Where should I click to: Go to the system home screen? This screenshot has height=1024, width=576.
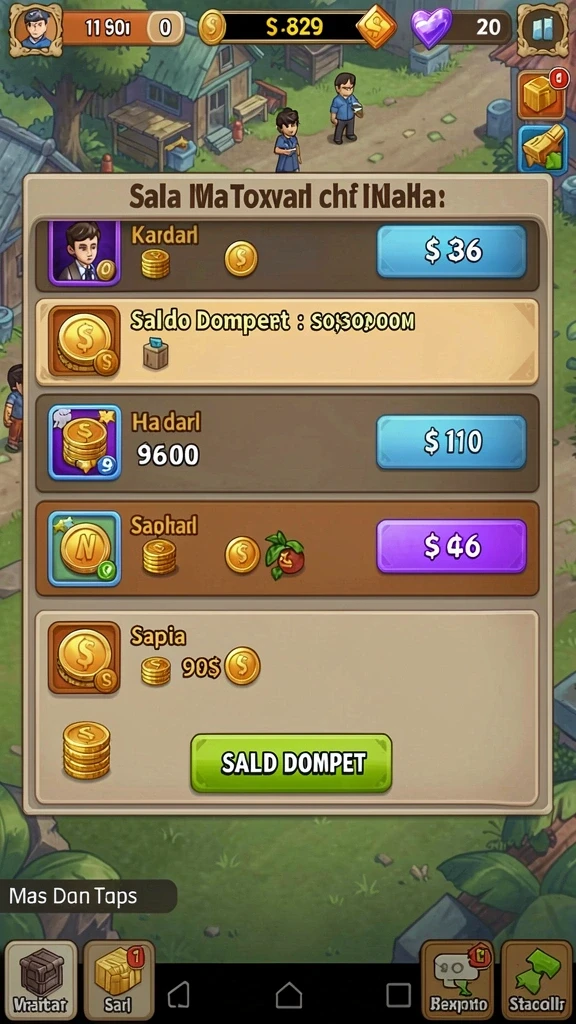tap(289, 996)
